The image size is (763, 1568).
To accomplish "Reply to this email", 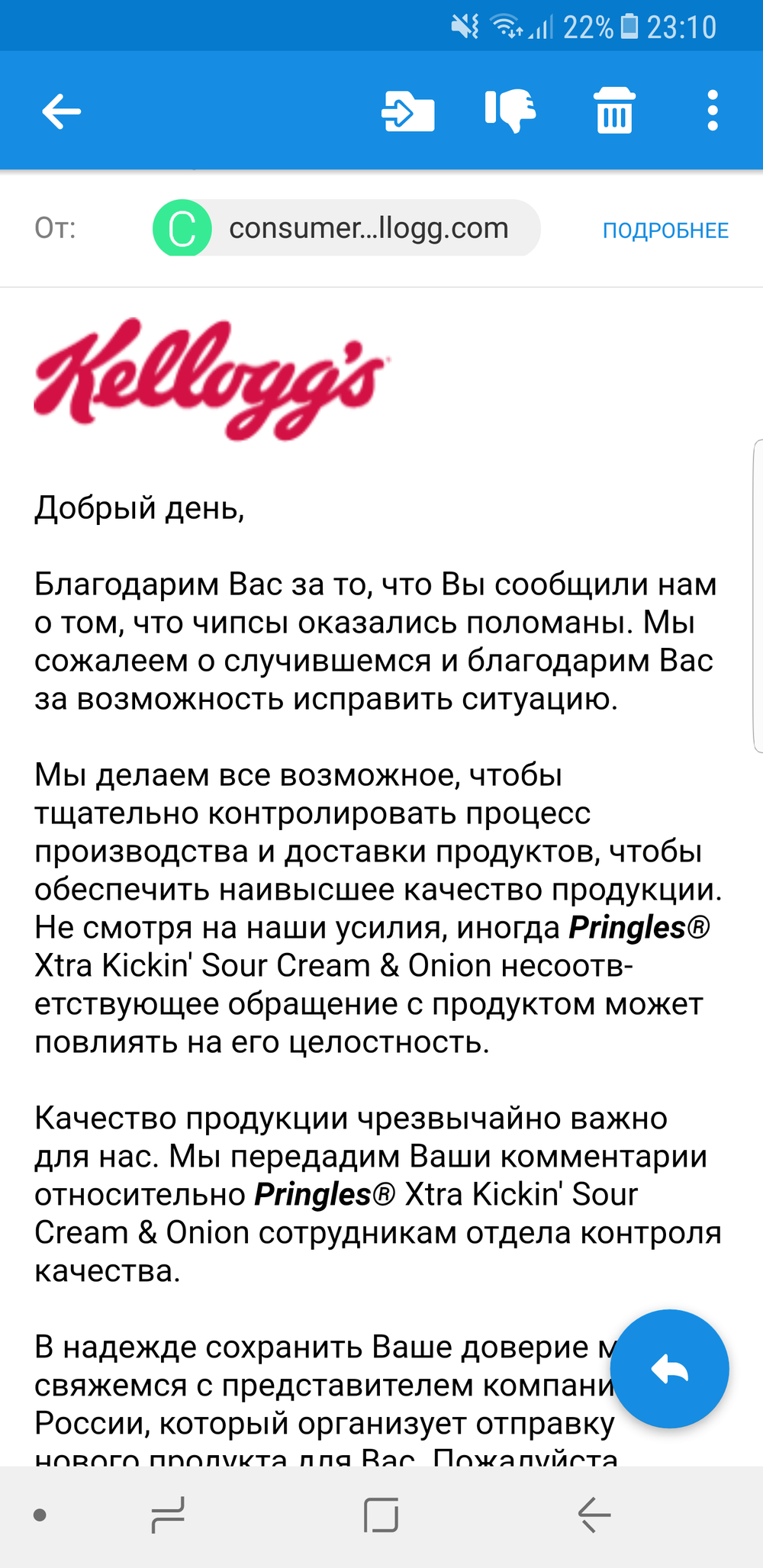I will coord(669,1369).
